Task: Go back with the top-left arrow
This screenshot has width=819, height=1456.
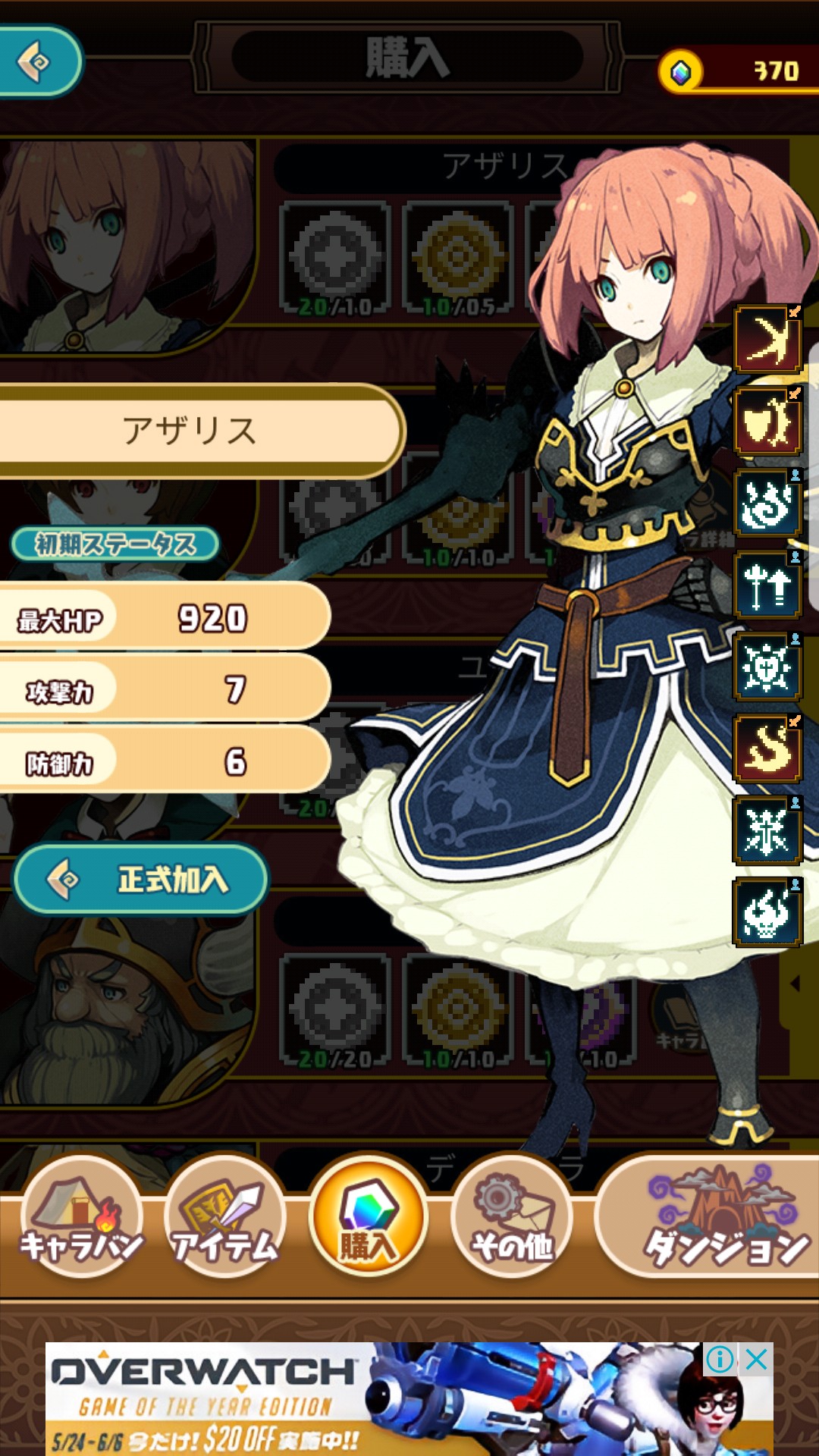Action: 36,61
